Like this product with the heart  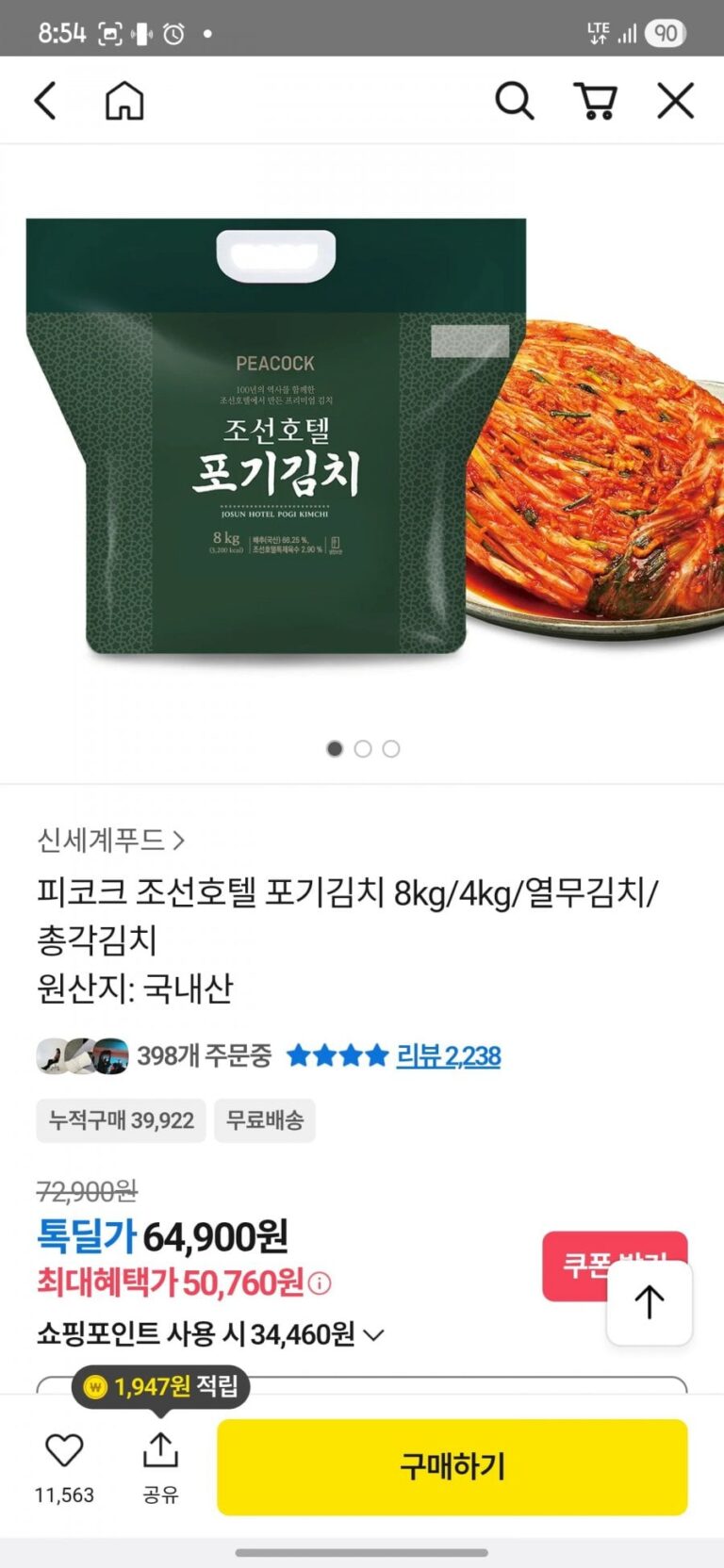click(x=64, y=1451)
